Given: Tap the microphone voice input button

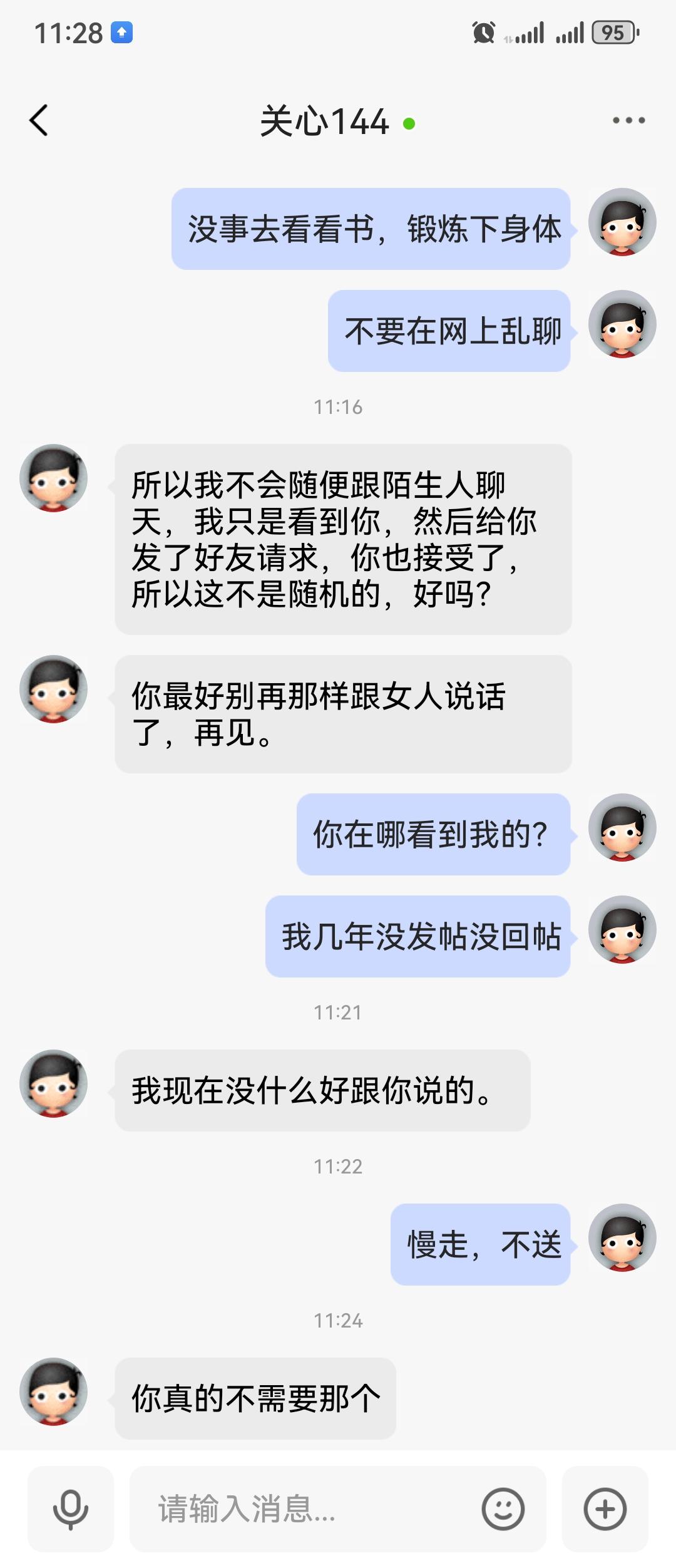Looking at the screenshot, I should pyautogui.click(x=71, y=1509).
